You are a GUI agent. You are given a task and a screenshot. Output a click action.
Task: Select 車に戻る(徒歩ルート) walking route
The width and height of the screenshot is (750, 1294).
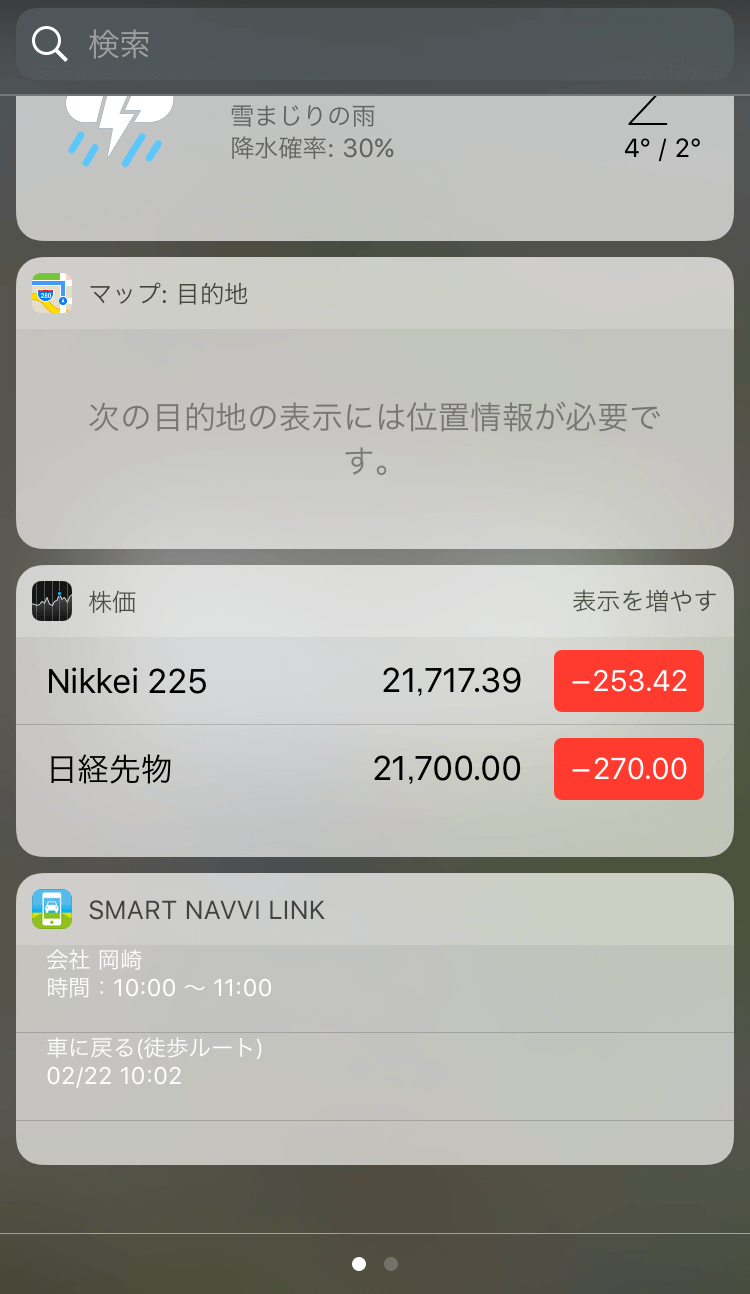click(375, 1062)
